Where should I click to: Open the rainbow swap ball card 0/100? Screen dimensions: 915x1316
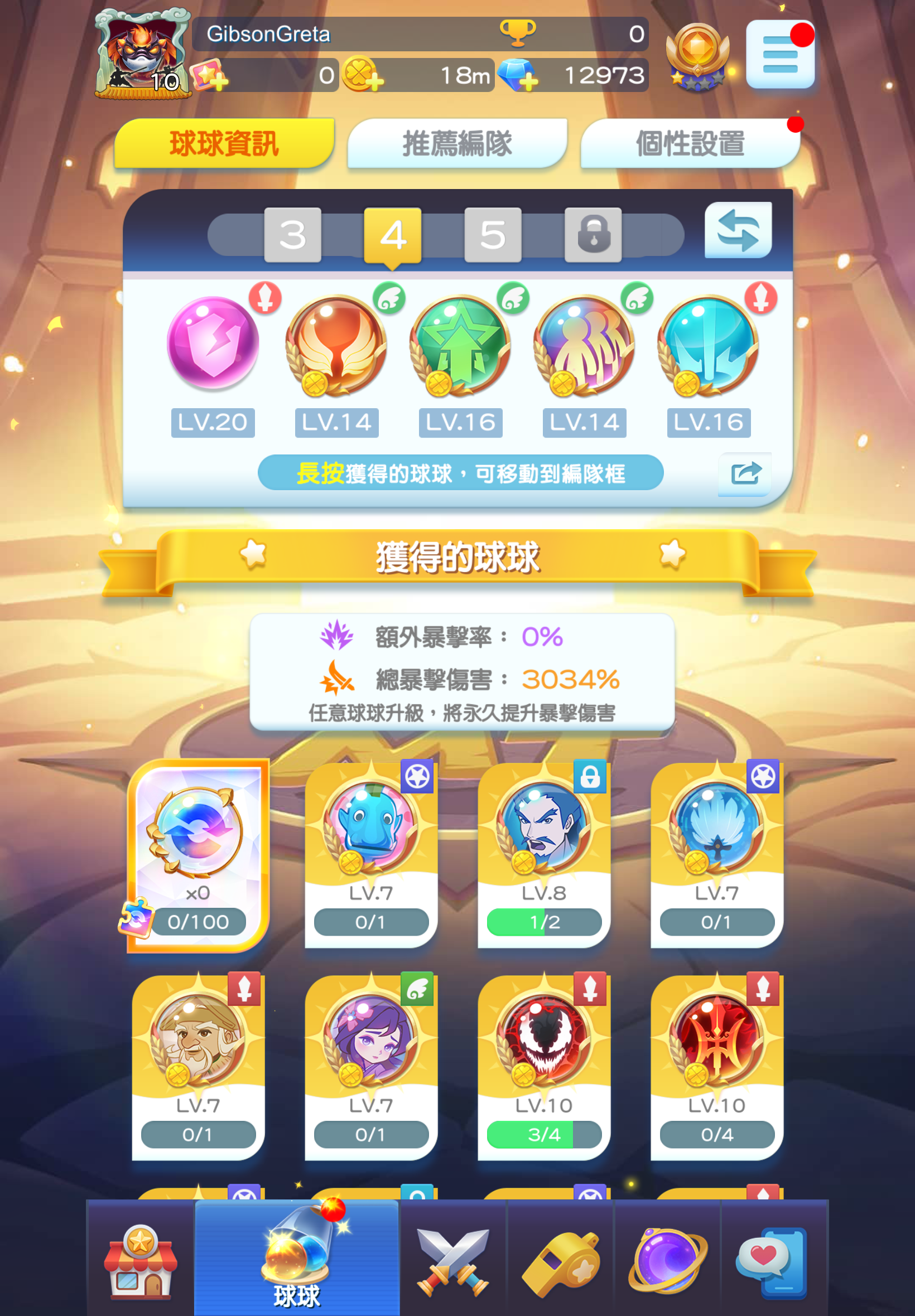[198, 855]
